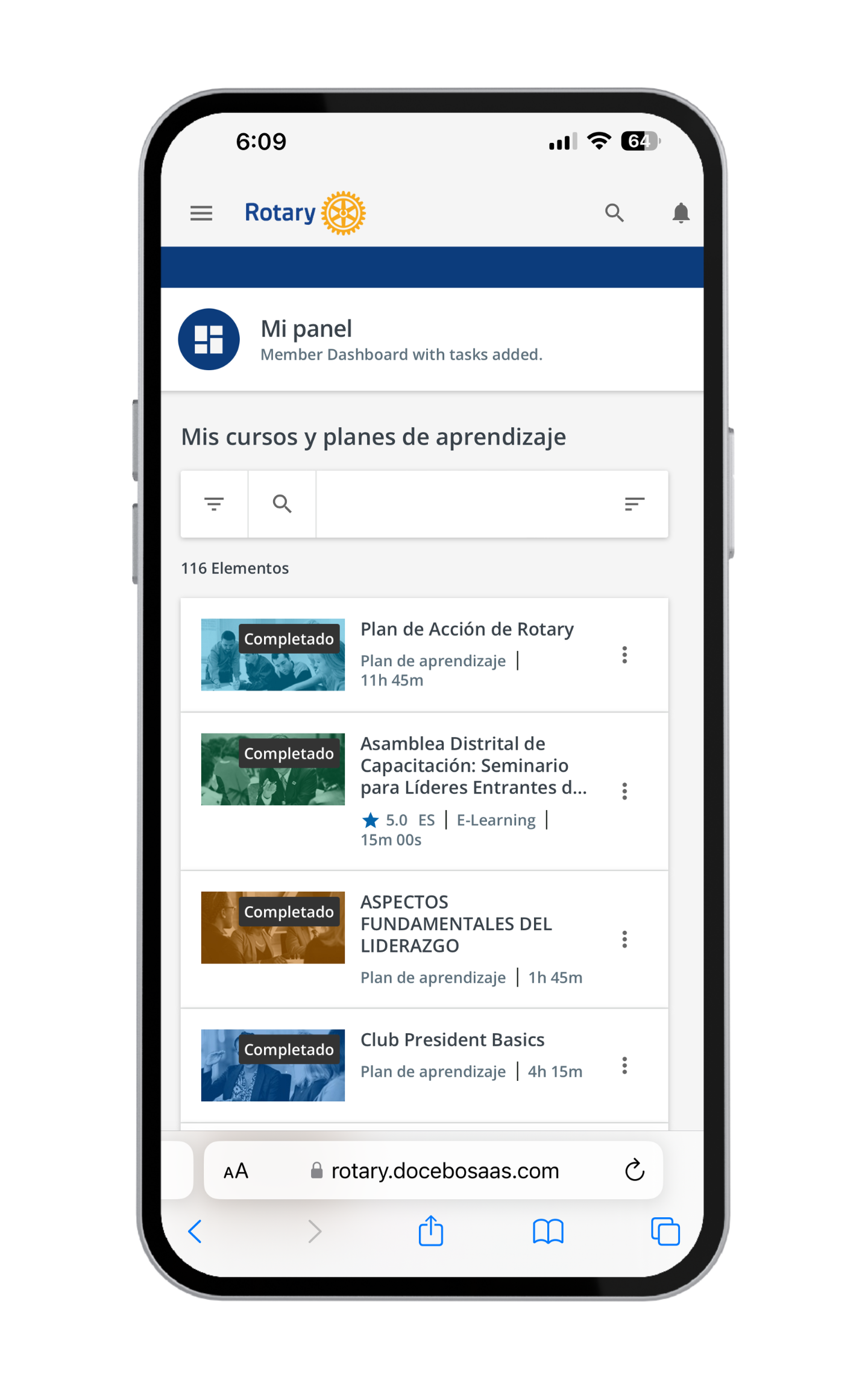Show more options for Asamblea Distrital course
This screenshot has height=1389, width=868.
coord(624,791)
